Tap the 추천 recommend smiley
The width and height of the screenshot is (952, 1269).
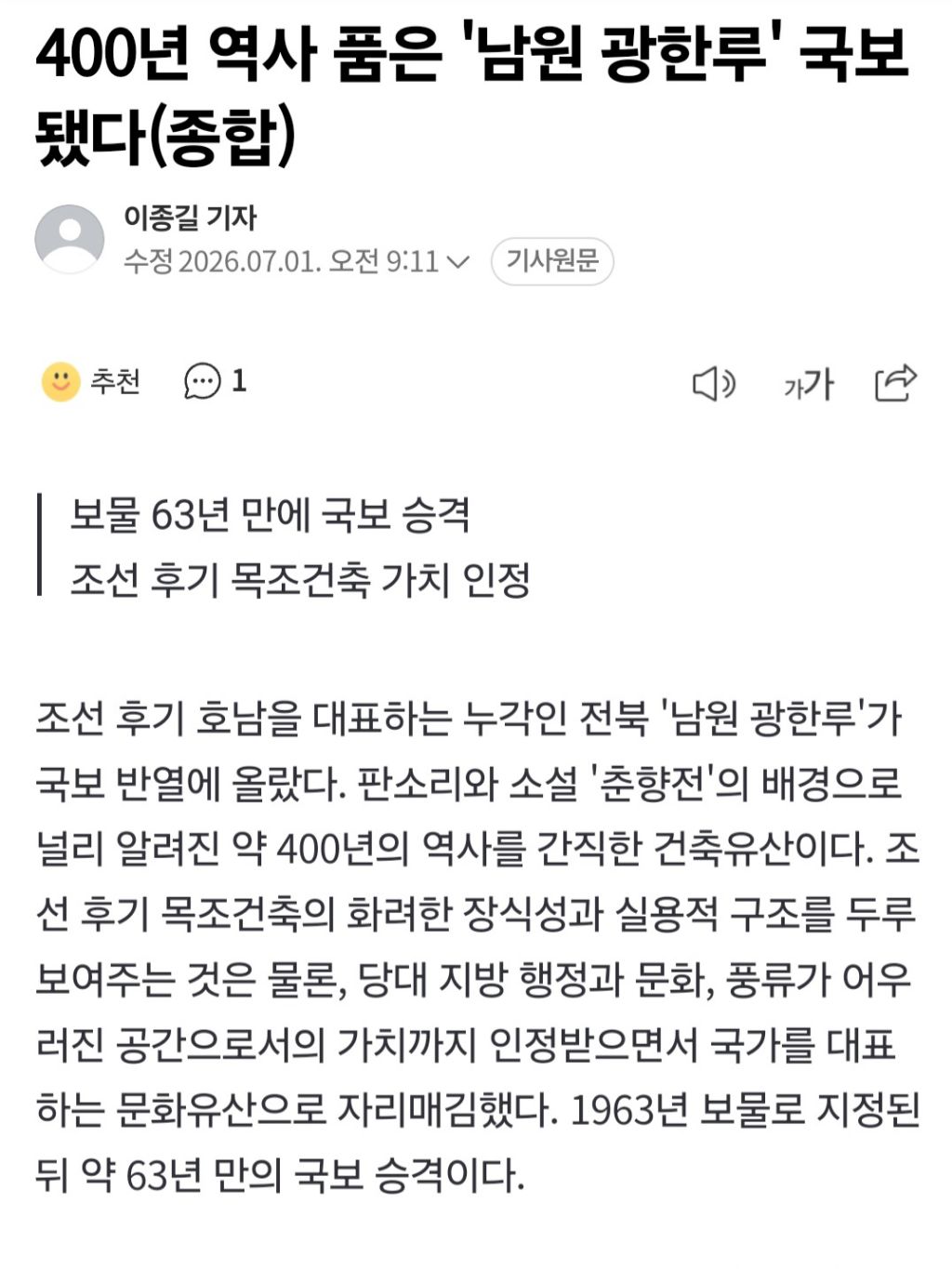pos(60,381)
